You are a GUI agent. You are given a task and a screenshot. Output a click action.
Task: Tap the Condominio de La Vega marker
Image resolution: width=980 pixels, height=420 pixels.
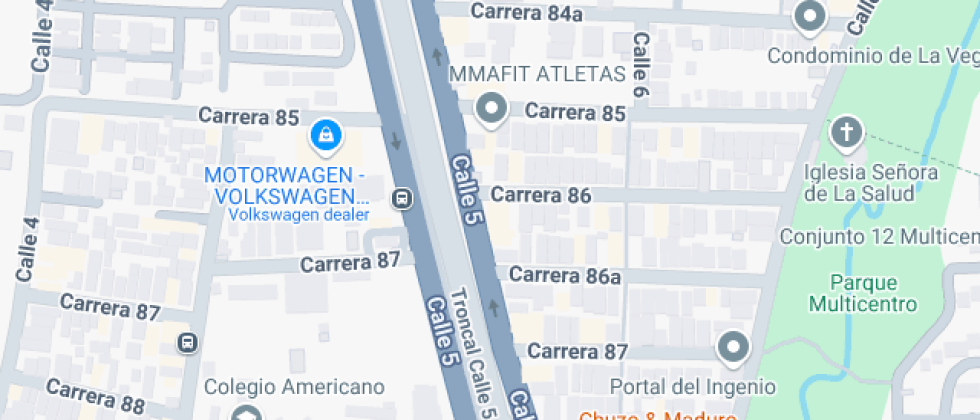(810, 17)
